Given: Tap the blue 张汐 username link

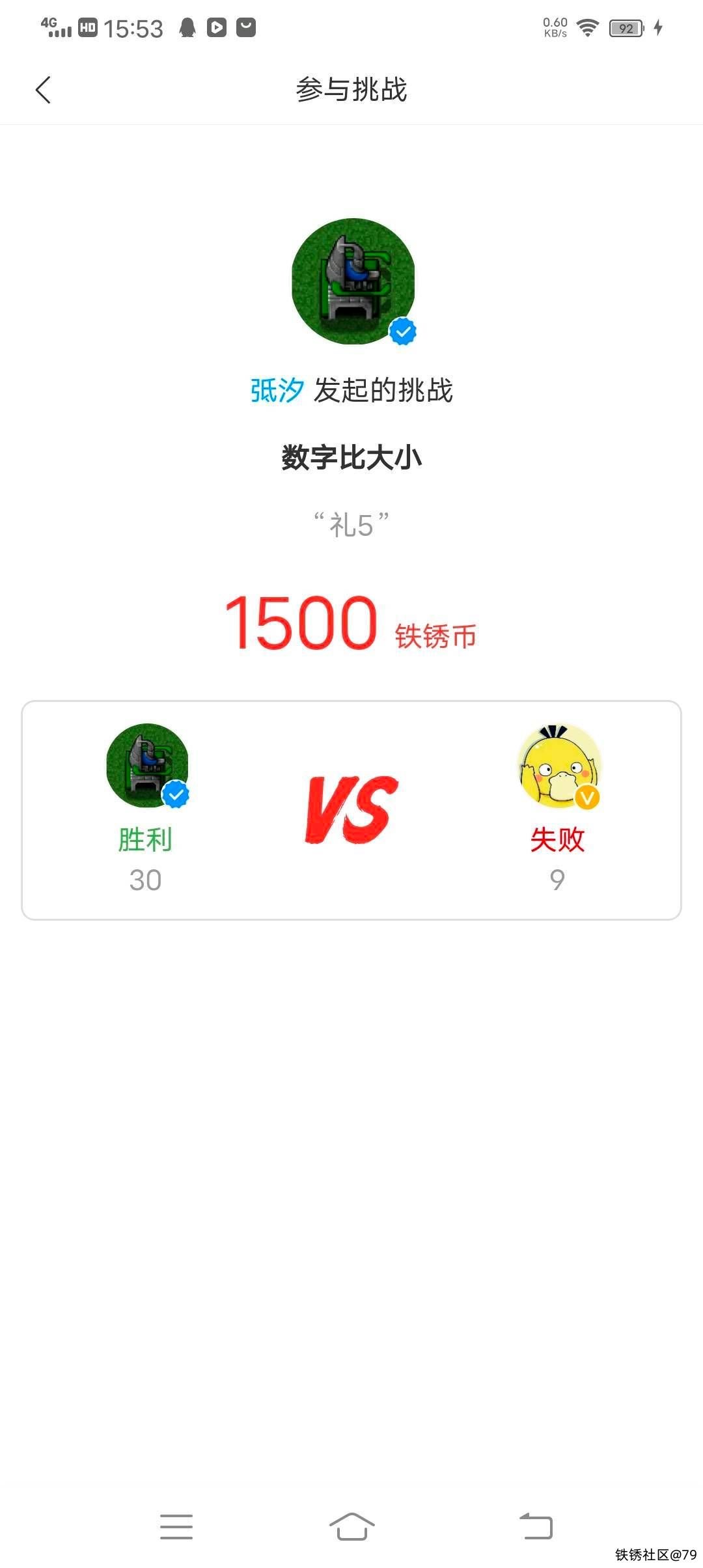Looking at the screenshot, I should pyautogui.click(x=277, y=391).
